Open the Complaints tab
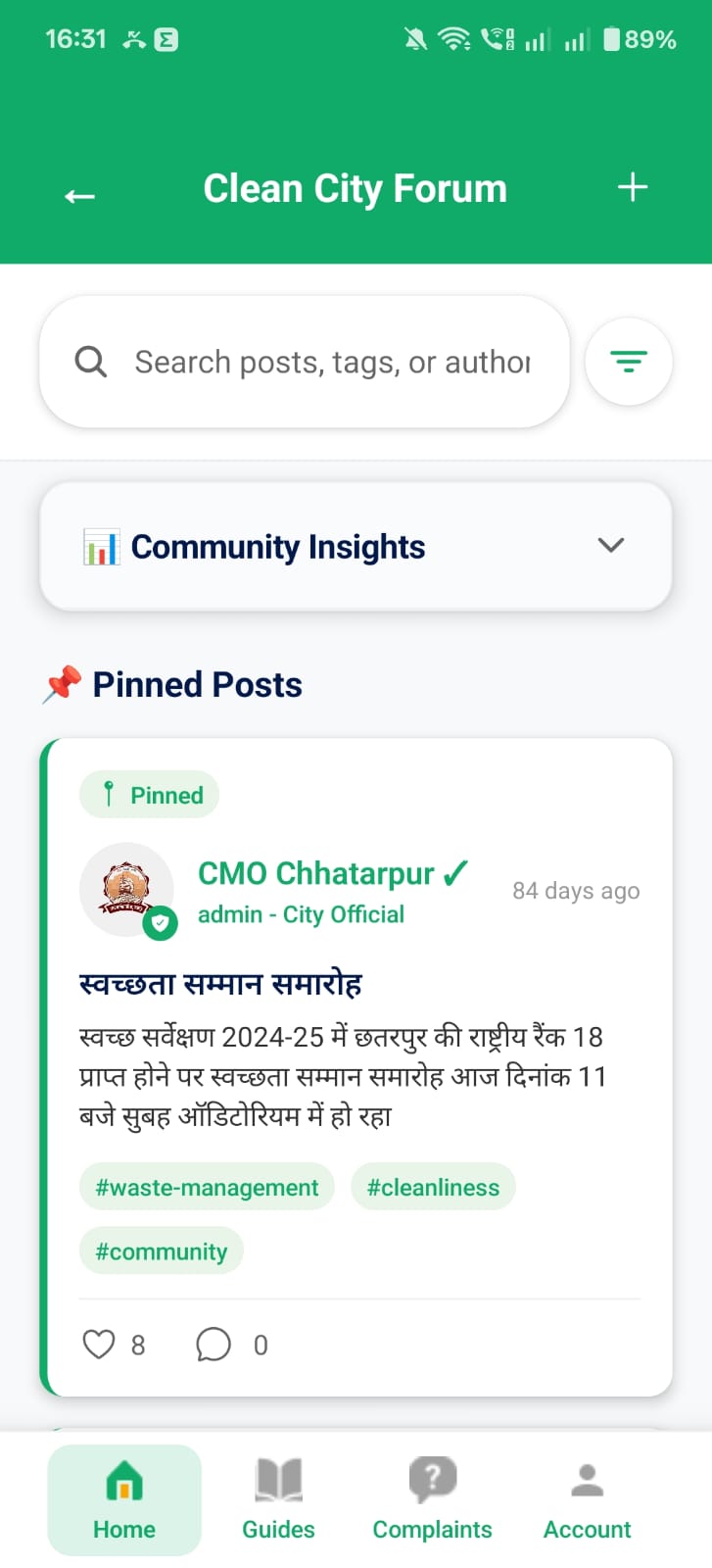This screenshot has height=1568, width=712. tap(432, 1499)
